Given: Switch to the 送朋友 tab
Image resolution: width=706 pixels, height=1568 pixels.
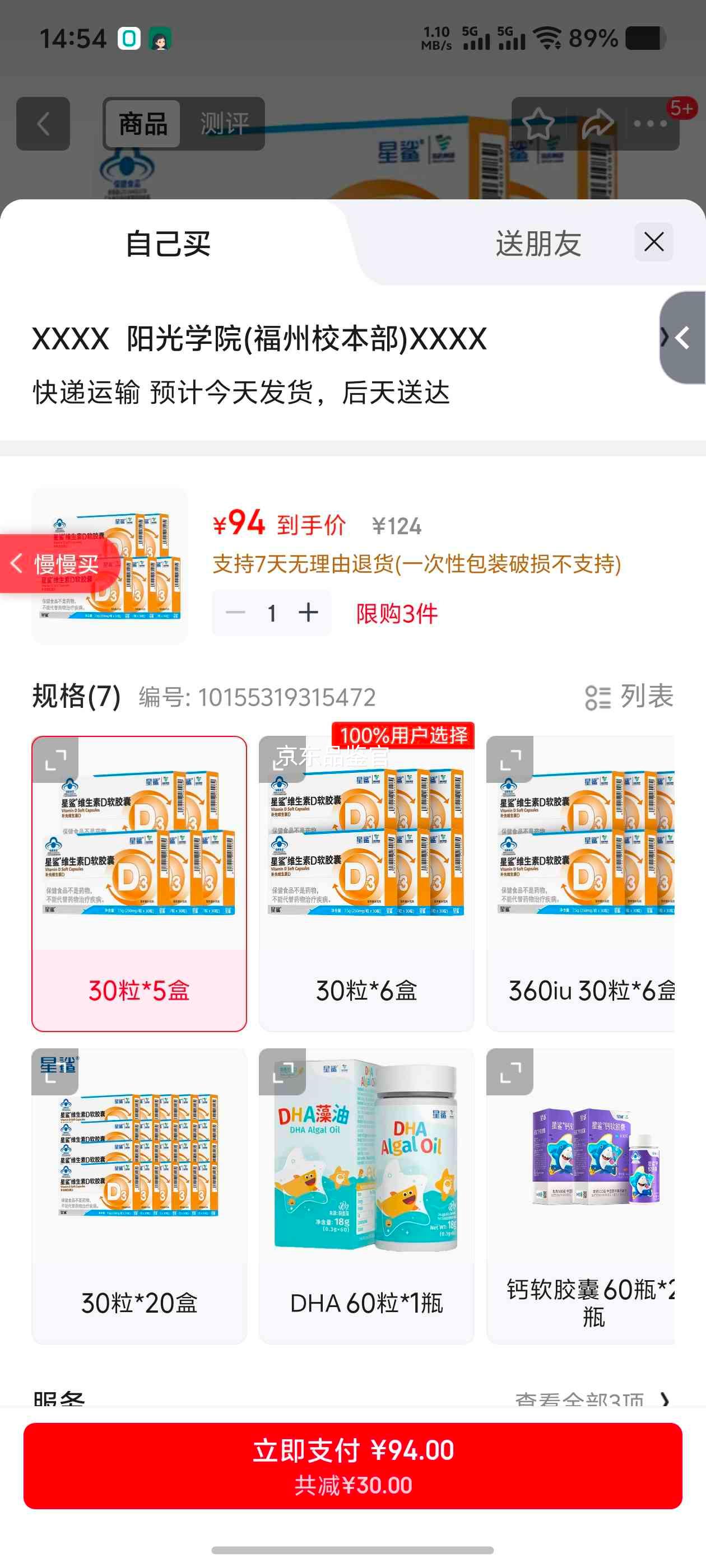Looking at the screenshot, I should [538, 242].
